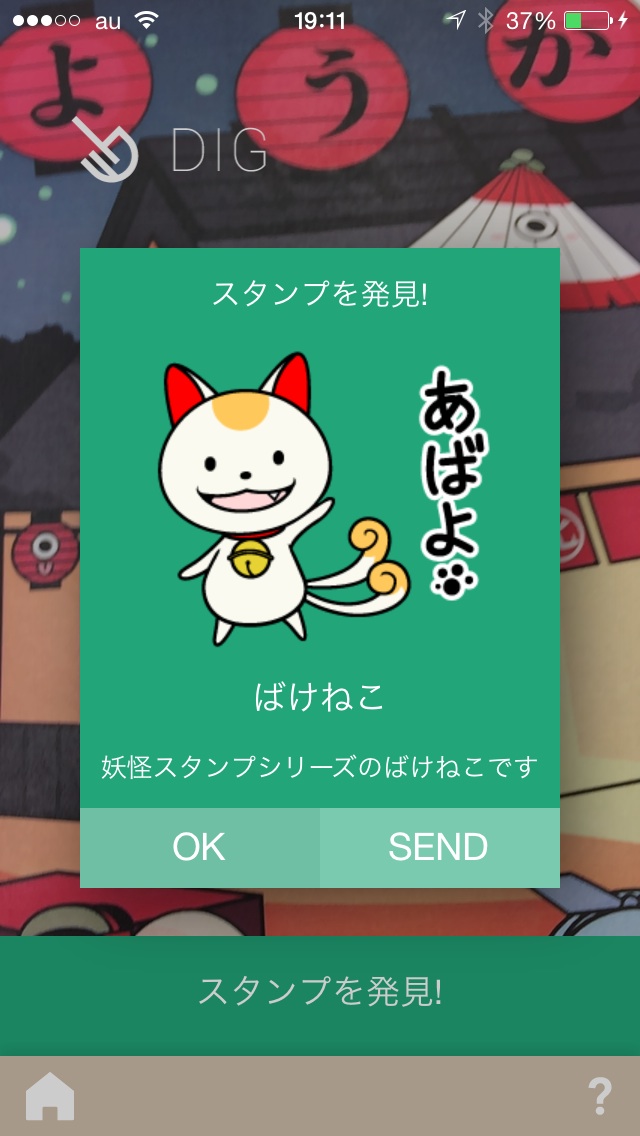Viewport: 640px width, 1136px height.
Task: Open the help question mark
Action: click(x=599, y=1097)
